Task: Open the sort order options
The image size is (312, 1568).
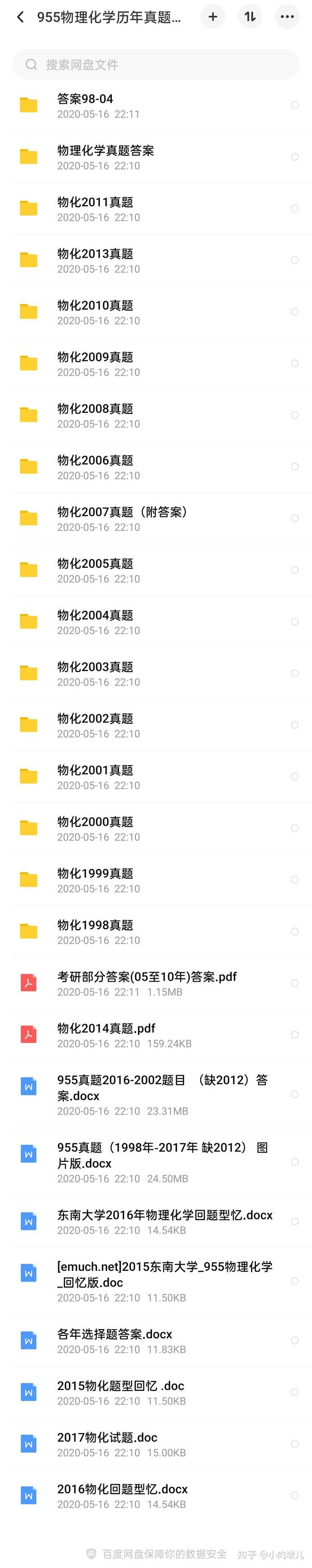Action: point(250,17)
